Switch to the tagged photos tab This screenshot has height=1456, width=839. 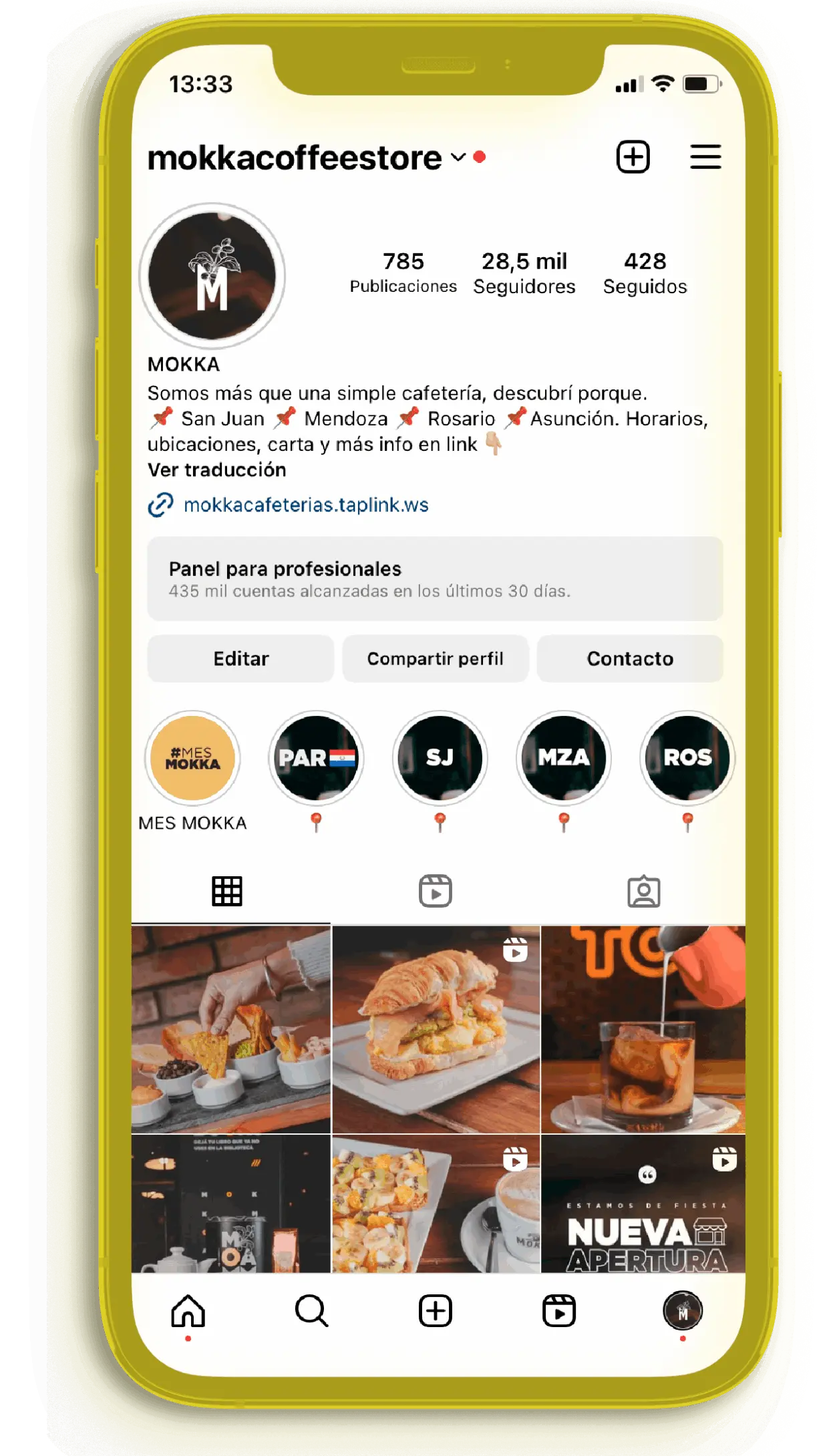644,891
